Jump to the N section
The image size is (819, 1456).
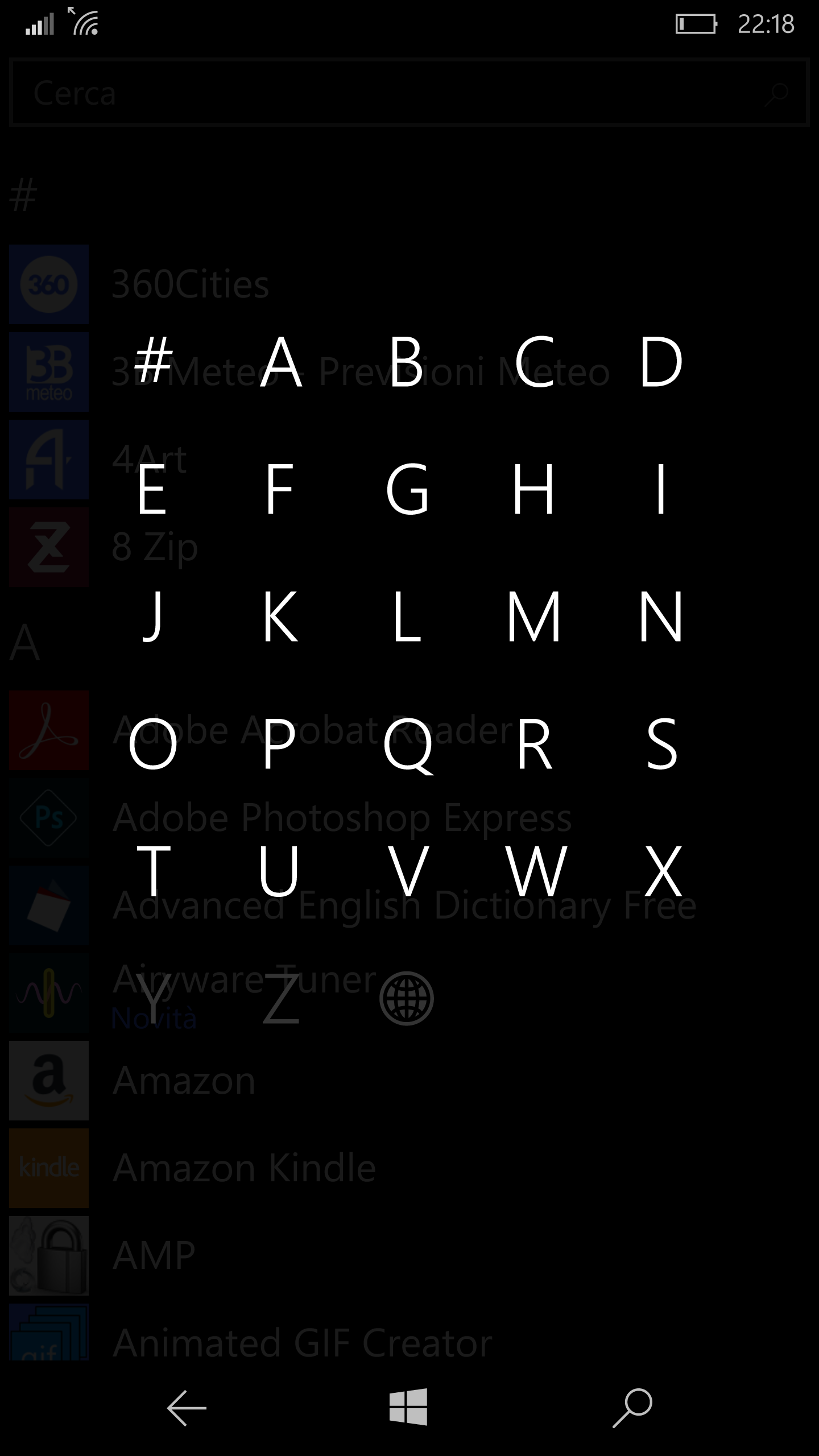pyautogui.click(x=661, y=615)
